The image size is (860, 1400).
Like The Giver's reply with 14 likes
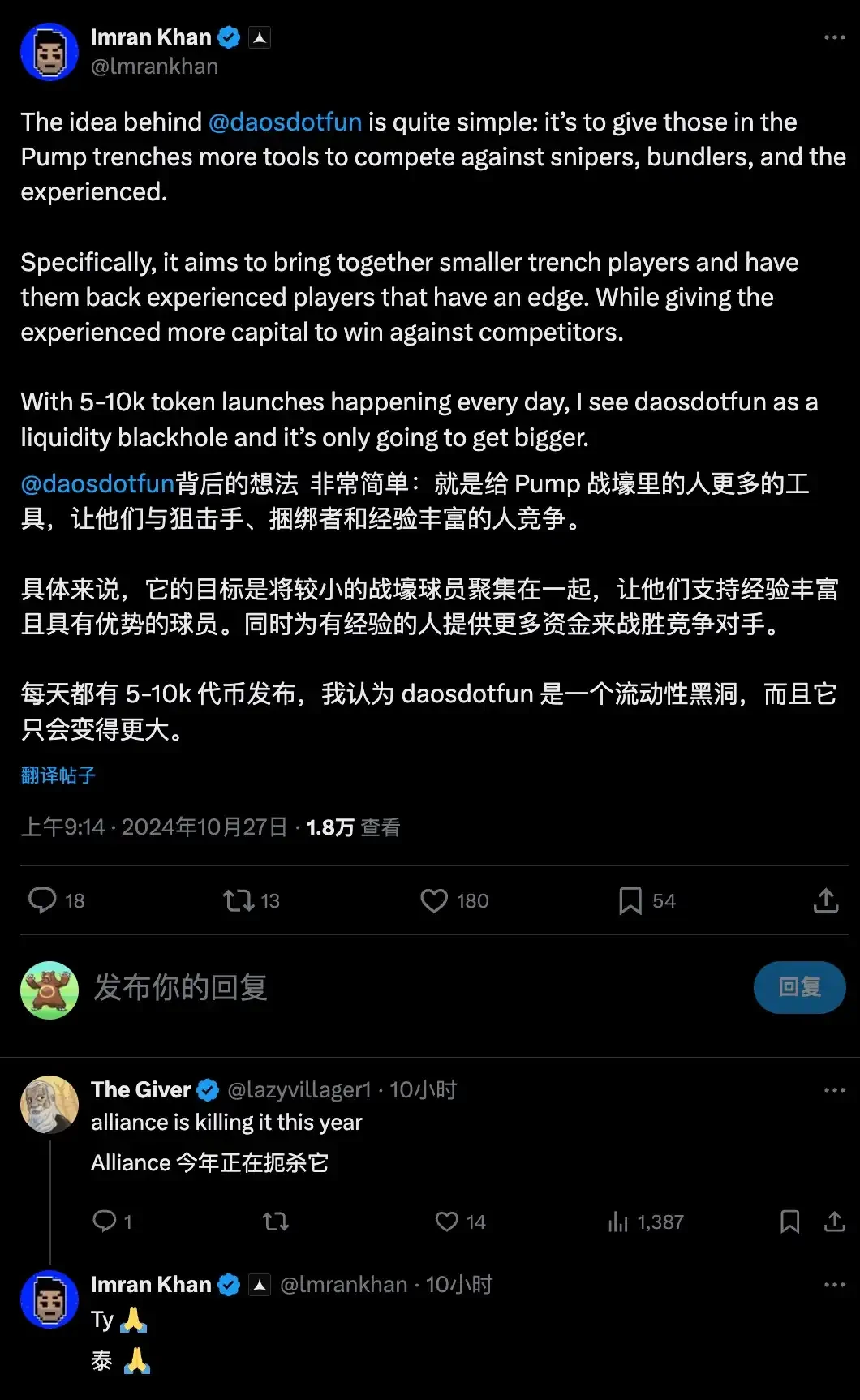(447, 1222)
